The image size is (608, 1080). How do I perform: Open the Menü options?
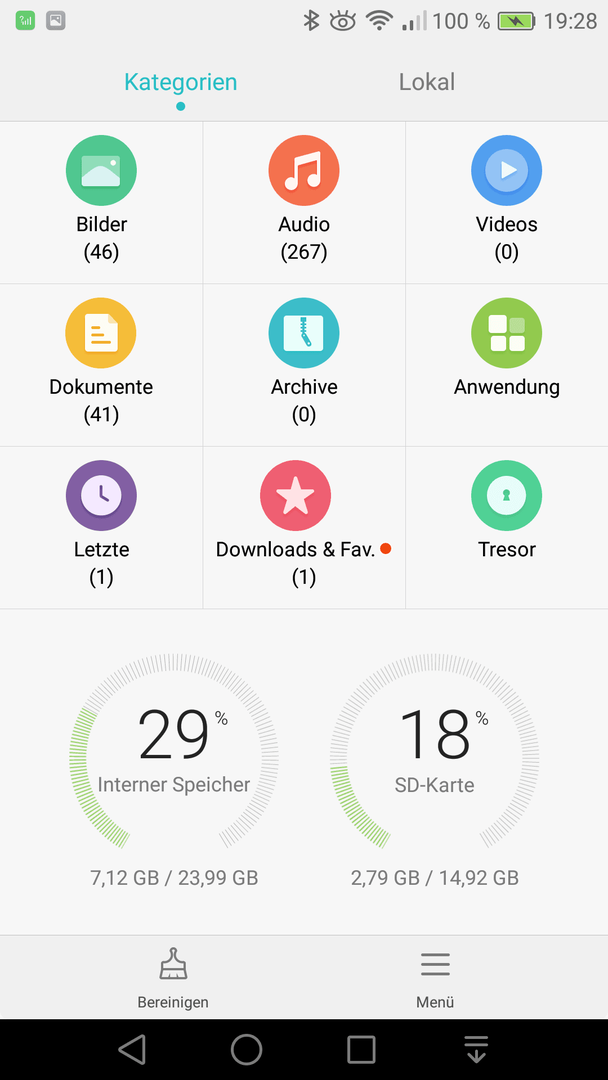click(435, 978)
